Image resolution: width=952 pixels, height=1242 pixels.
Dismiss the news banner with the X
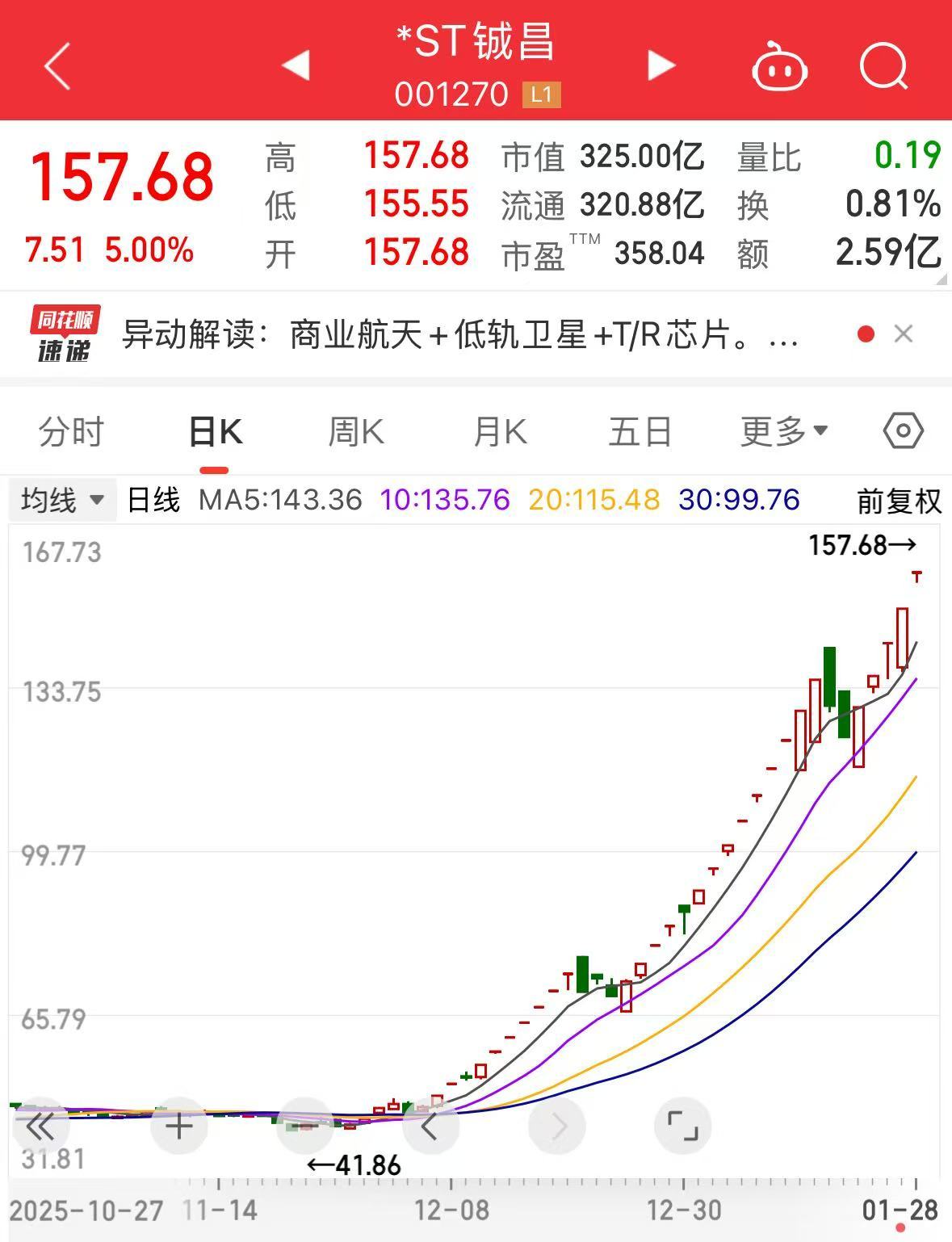point(904,334)
